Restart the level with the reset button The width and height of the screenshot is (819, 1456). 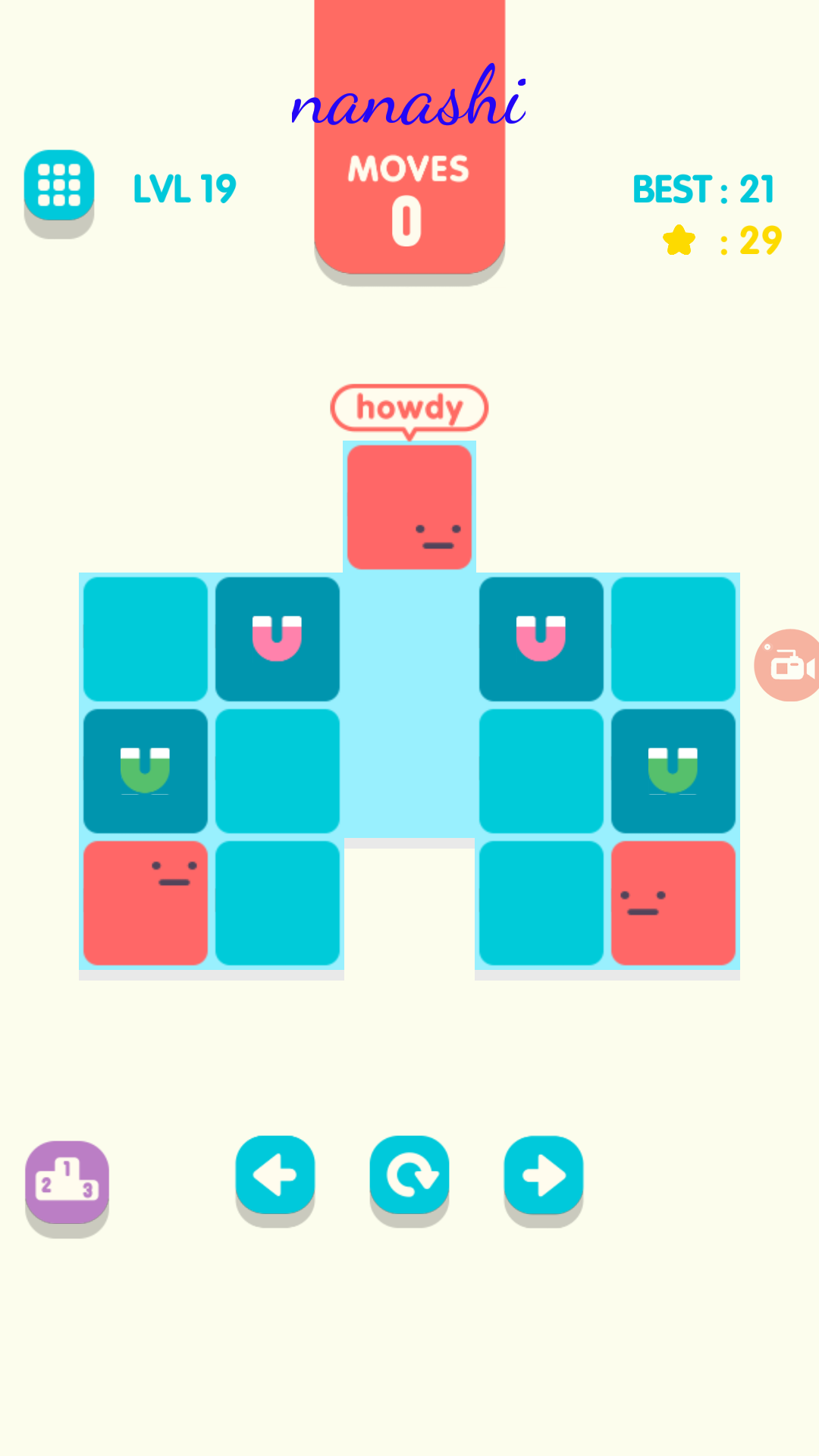(409, 1175)
